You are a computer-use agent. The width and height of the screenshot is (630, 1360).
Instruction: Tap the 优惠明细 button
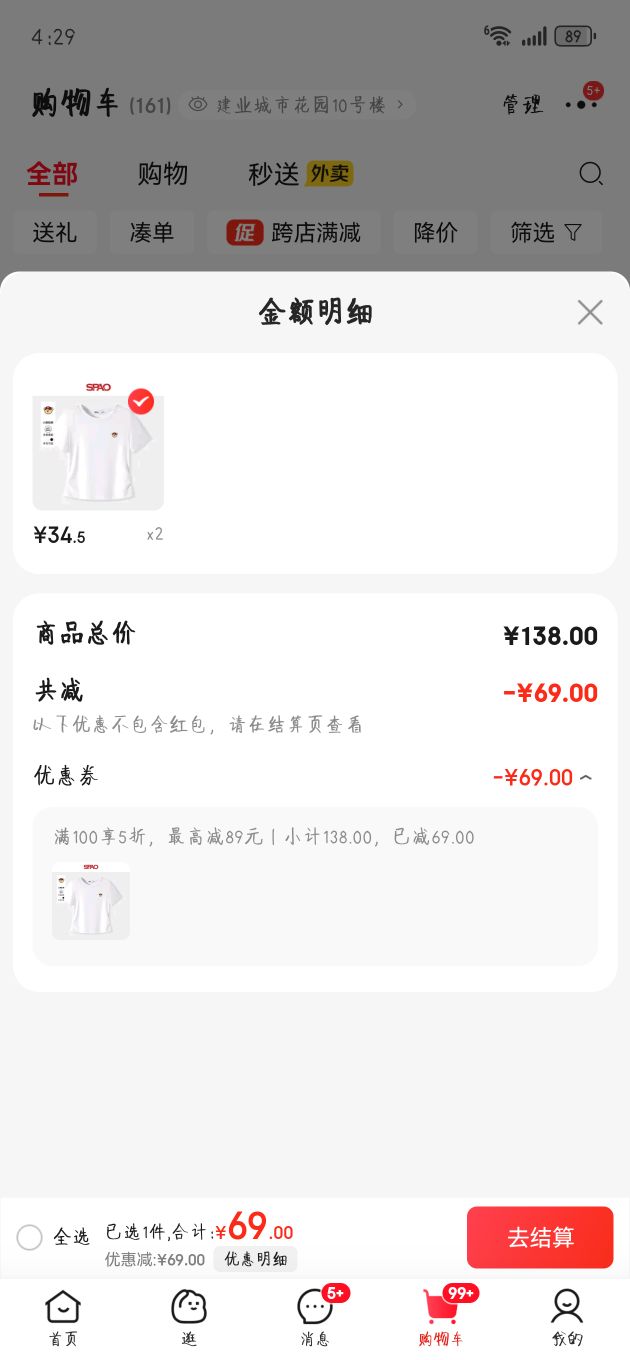click(x=255, y=1259)
